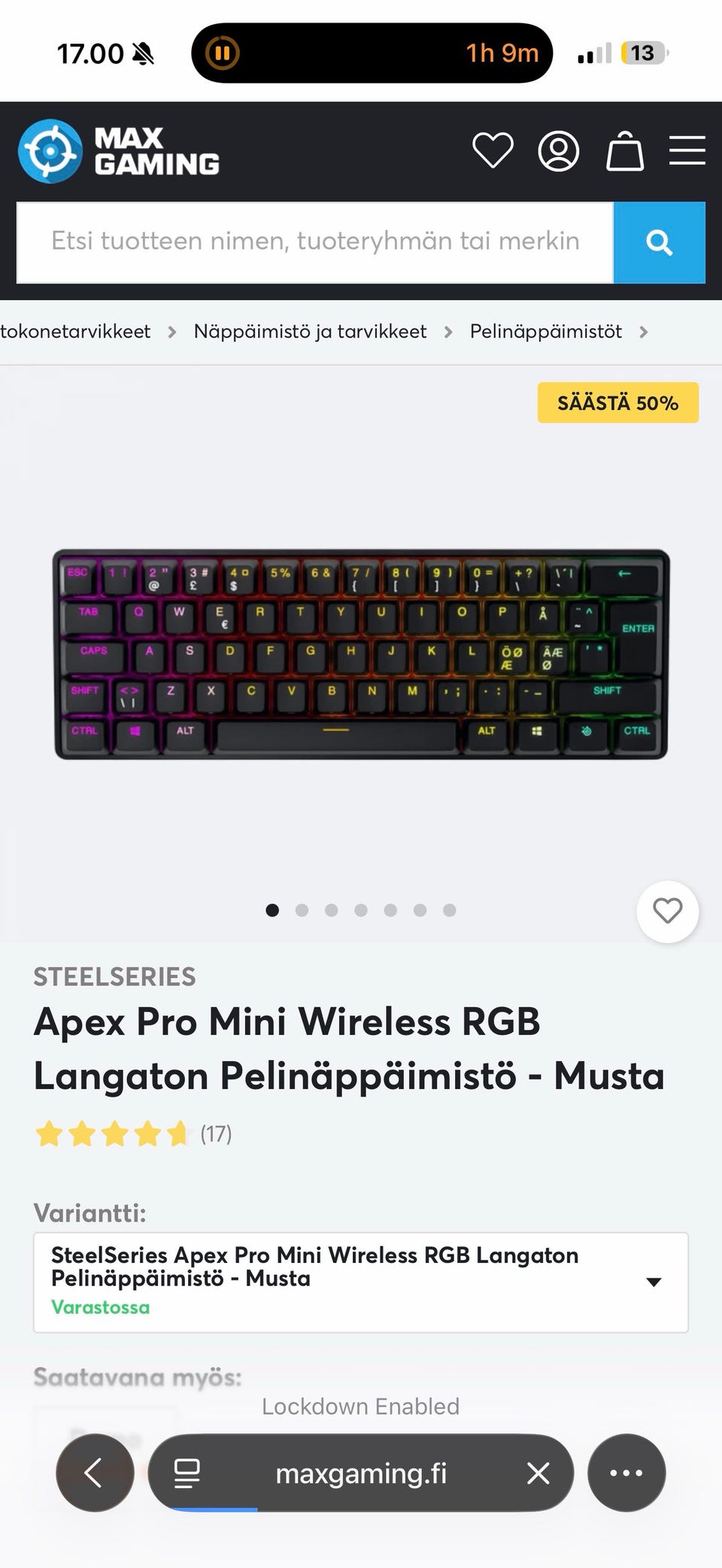This screenshot has height=1568, width=722.
Task: Open the keyboard product image
Action: click(361, 654)
